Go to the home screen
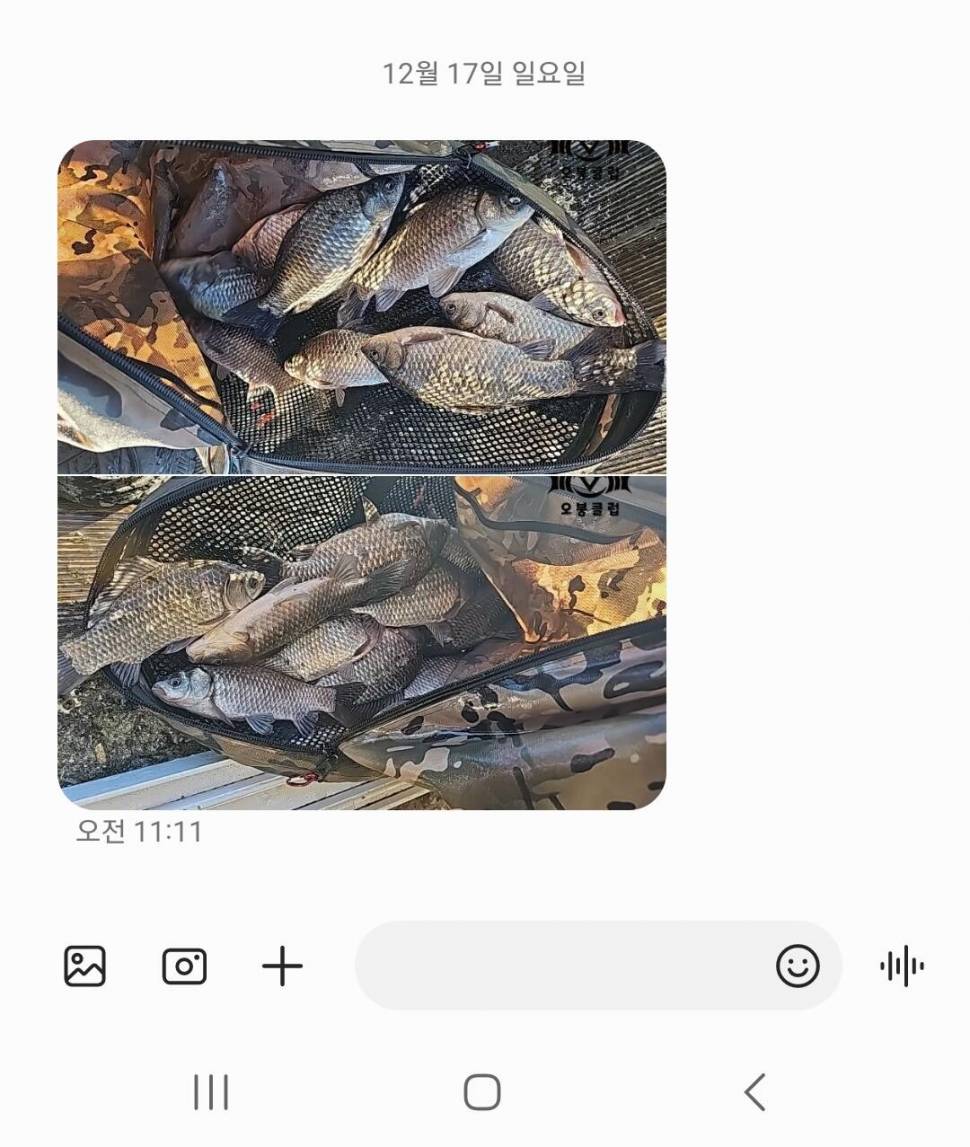Screen dimensions: 970x1147 pyautogui.click(x=482, y=1092)
